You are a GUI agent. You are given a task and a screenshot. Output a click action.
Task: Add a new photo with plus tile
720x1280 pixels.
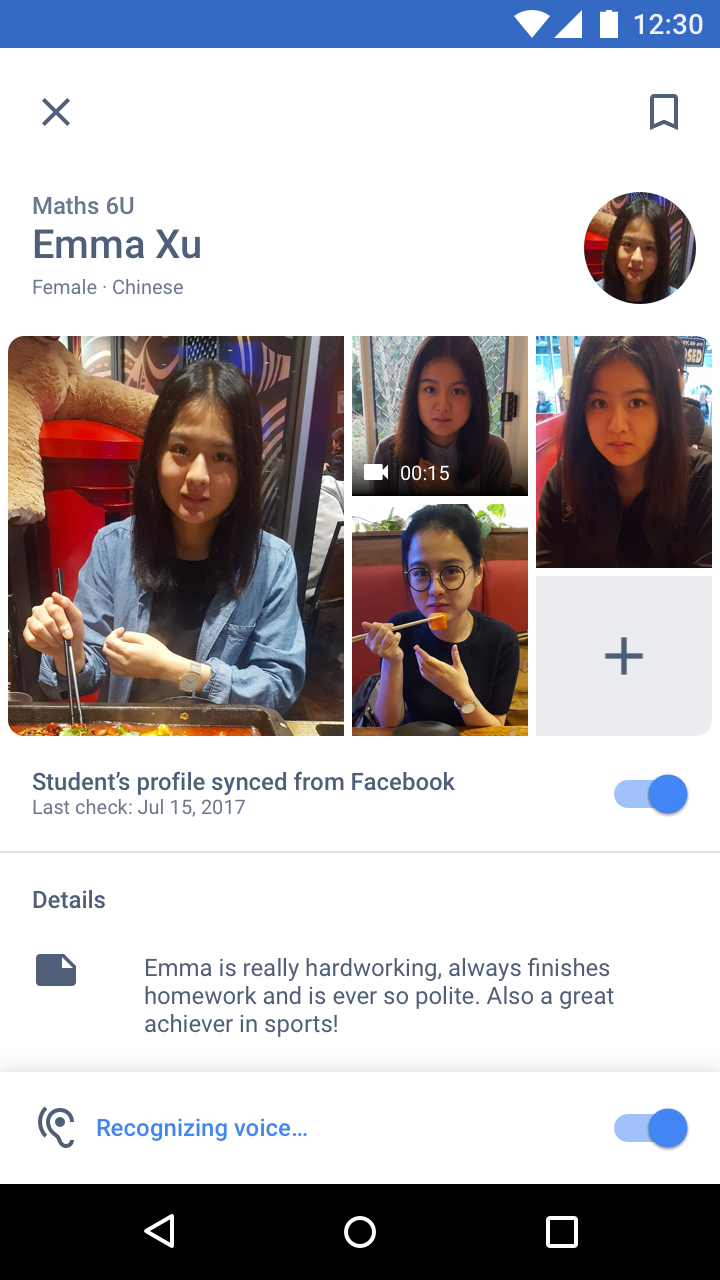click(624, 656)
